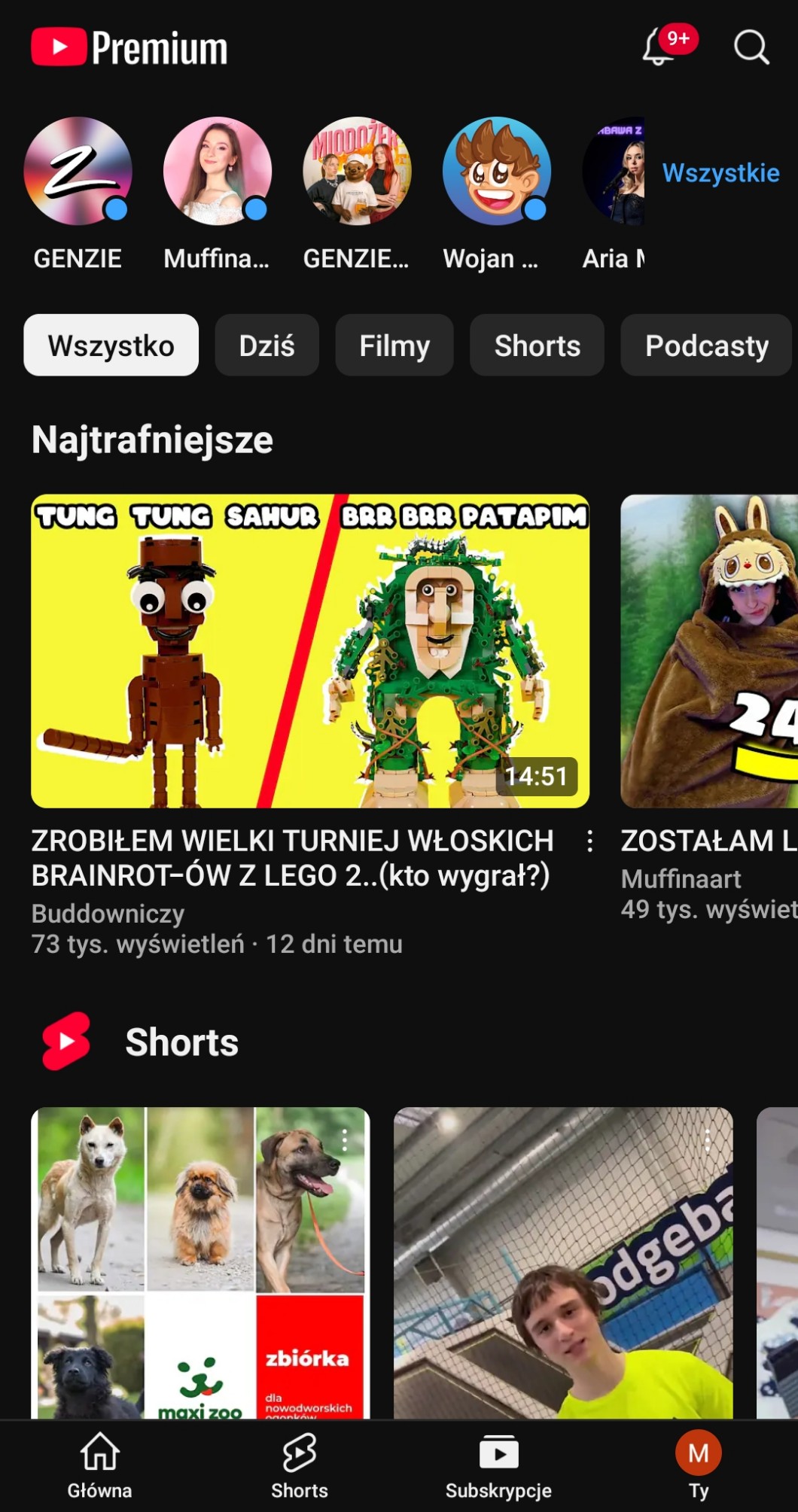Viewport: 798px width, 1512px height.
Task: Filter subscriptions by Shorts chip
Action: pyautogui.click(x=537, y=345)
